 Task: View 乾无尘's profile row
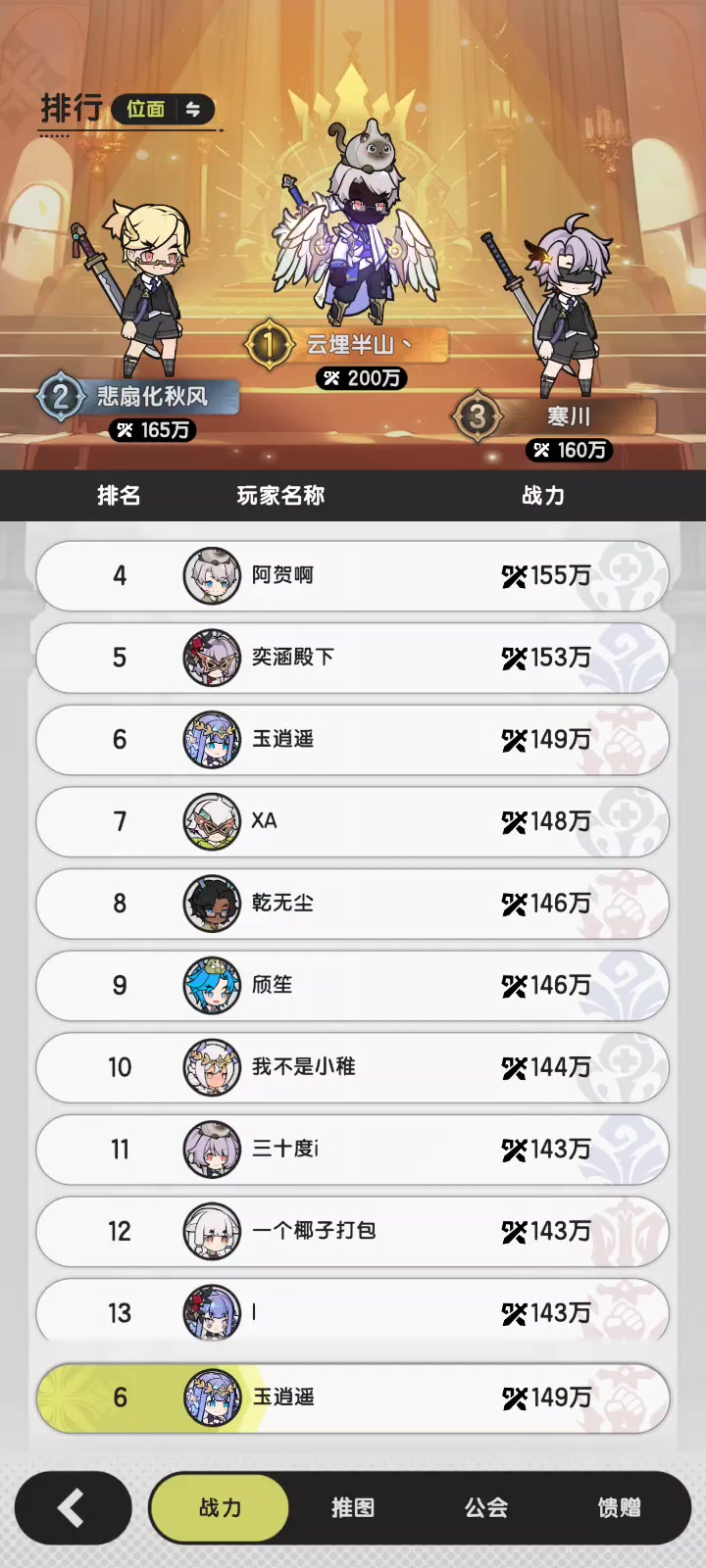coord(353,904)
